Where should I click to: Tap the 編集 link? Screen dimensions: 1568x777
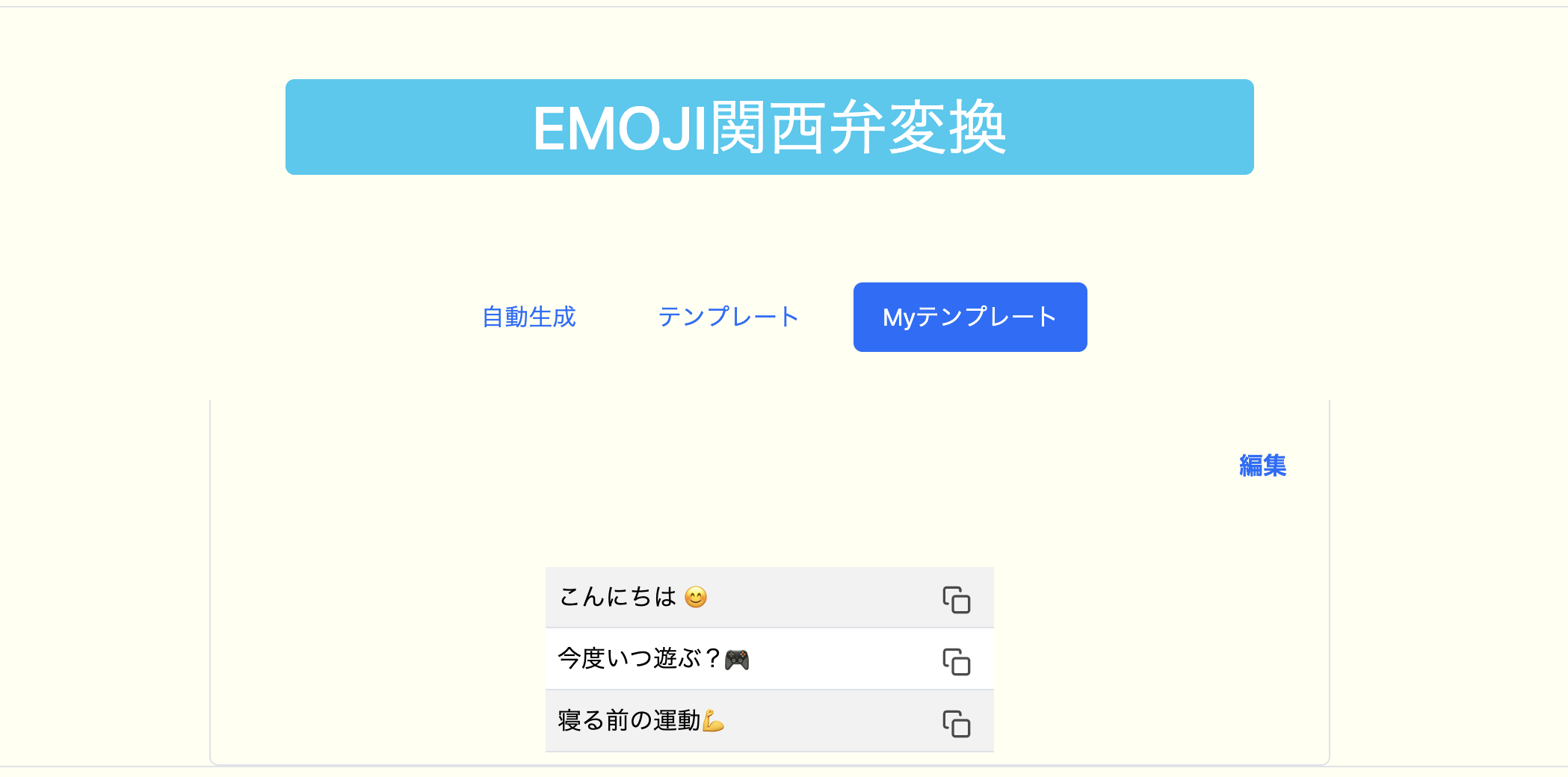(1262, 465)
